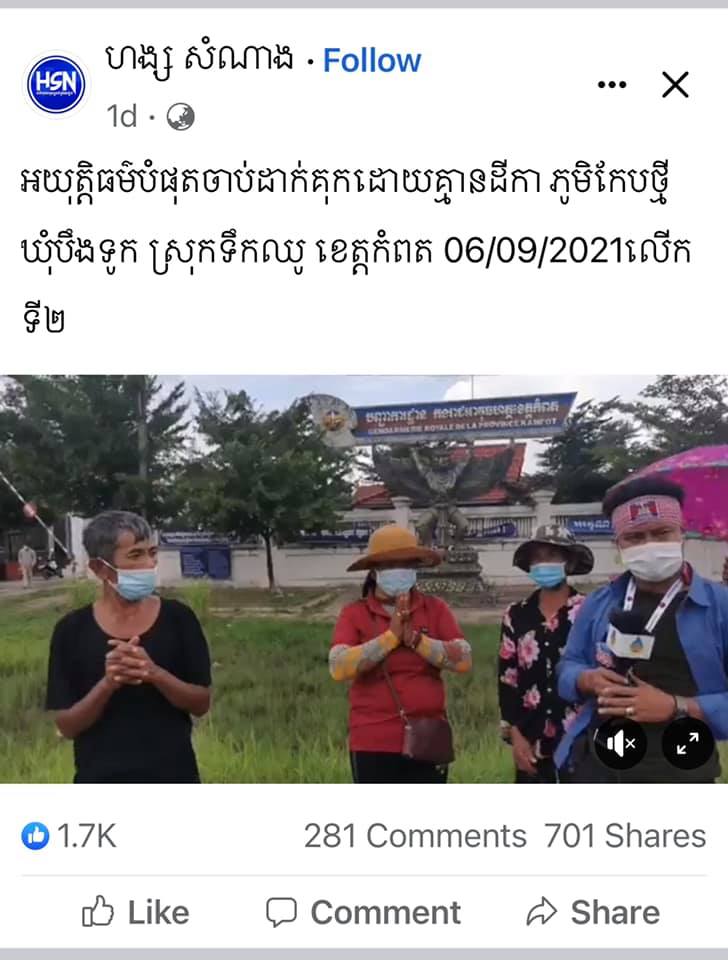Unmute the video sound
The image size is (728, 960).
pos(621,744)
